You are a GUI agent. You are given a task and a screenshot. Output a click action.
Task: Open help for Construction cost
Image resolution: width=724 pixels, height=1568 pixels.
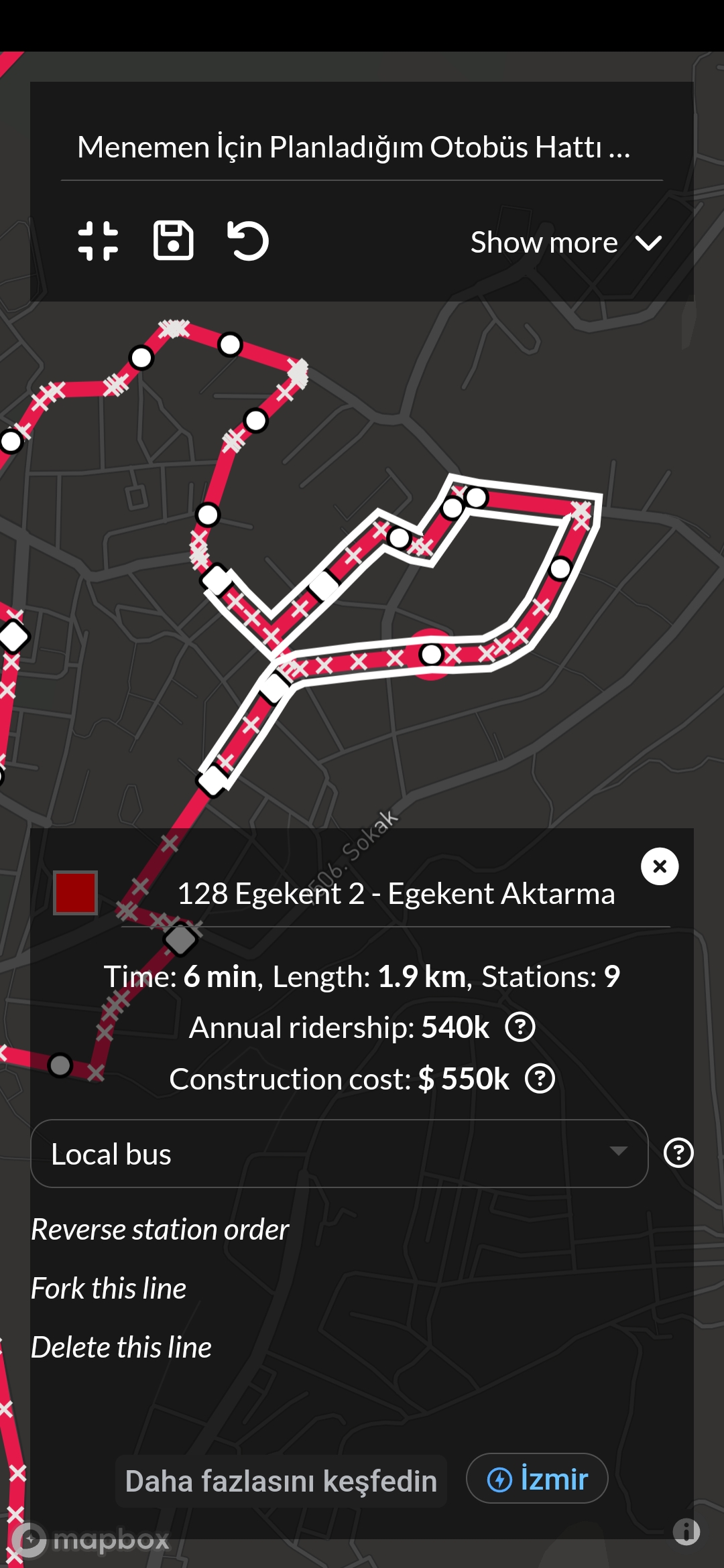(540, 1079)
